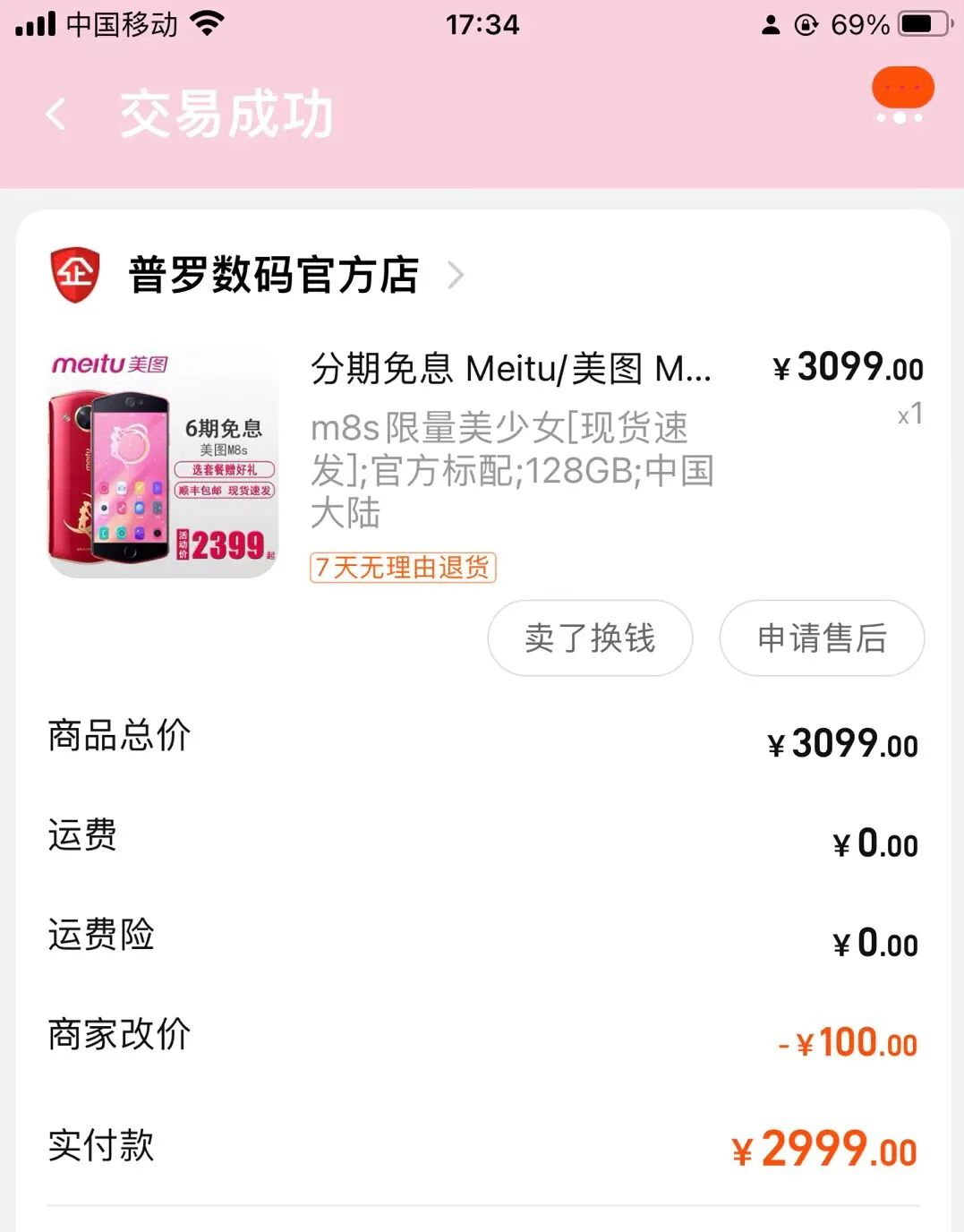Go back from the 交易成功 page
This screenshot has height=1232, width=964.
pyautogui.click(x=55, y=115)
